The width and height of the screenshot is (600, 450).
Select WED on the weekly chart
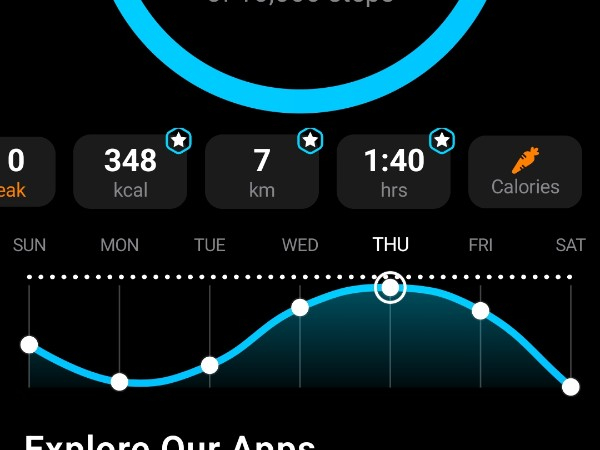[300, 245]
